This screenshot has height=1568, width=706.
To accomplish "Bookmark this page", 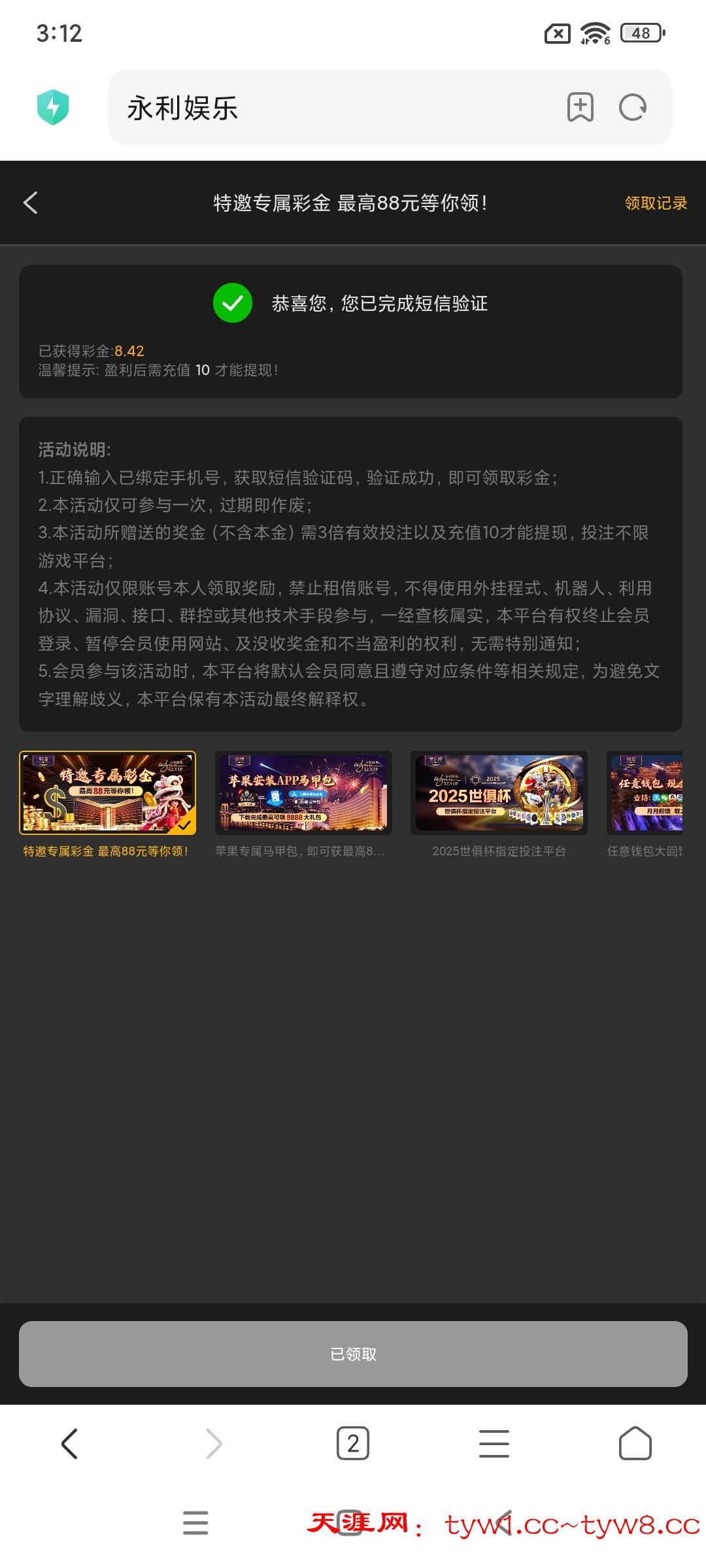I will coord(580,107).
